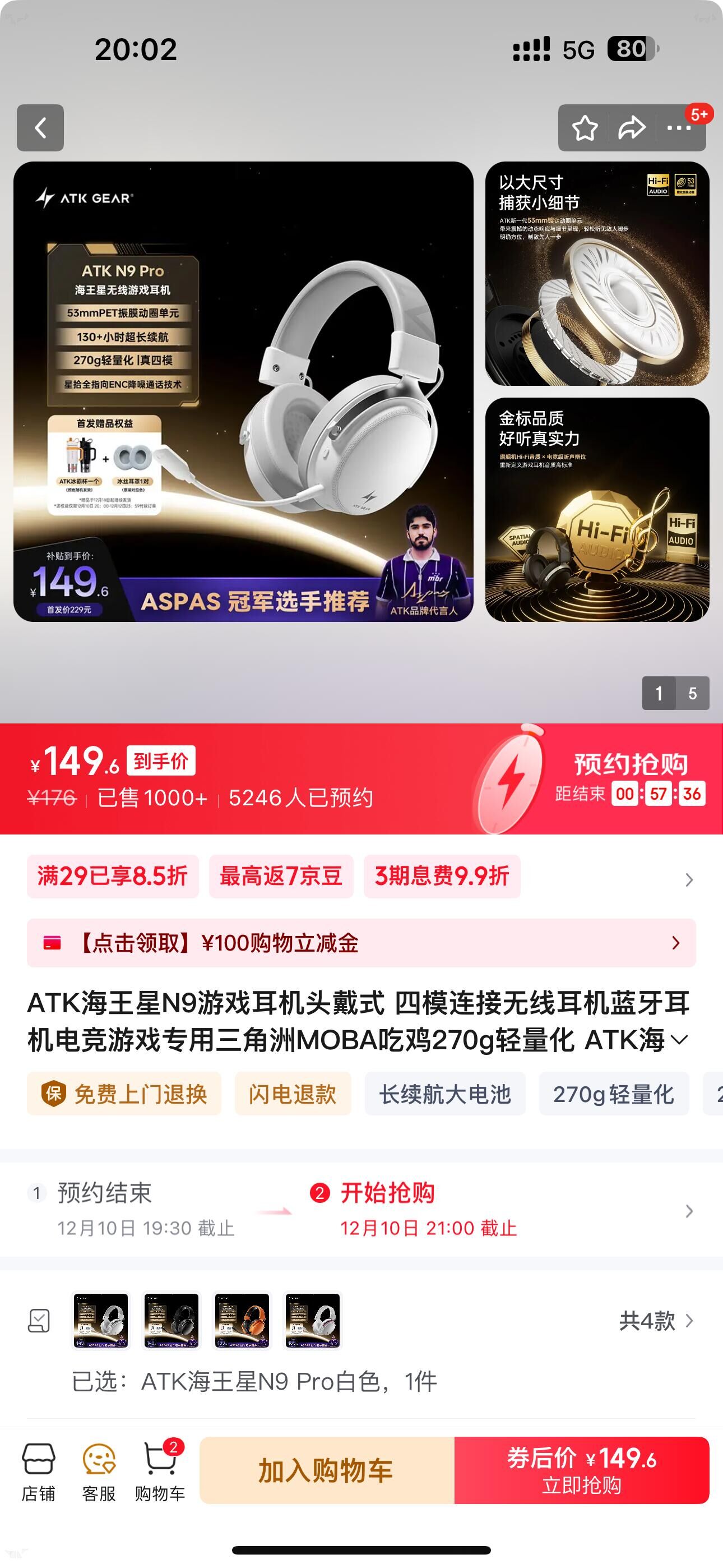Expand the full product title

679,1040
